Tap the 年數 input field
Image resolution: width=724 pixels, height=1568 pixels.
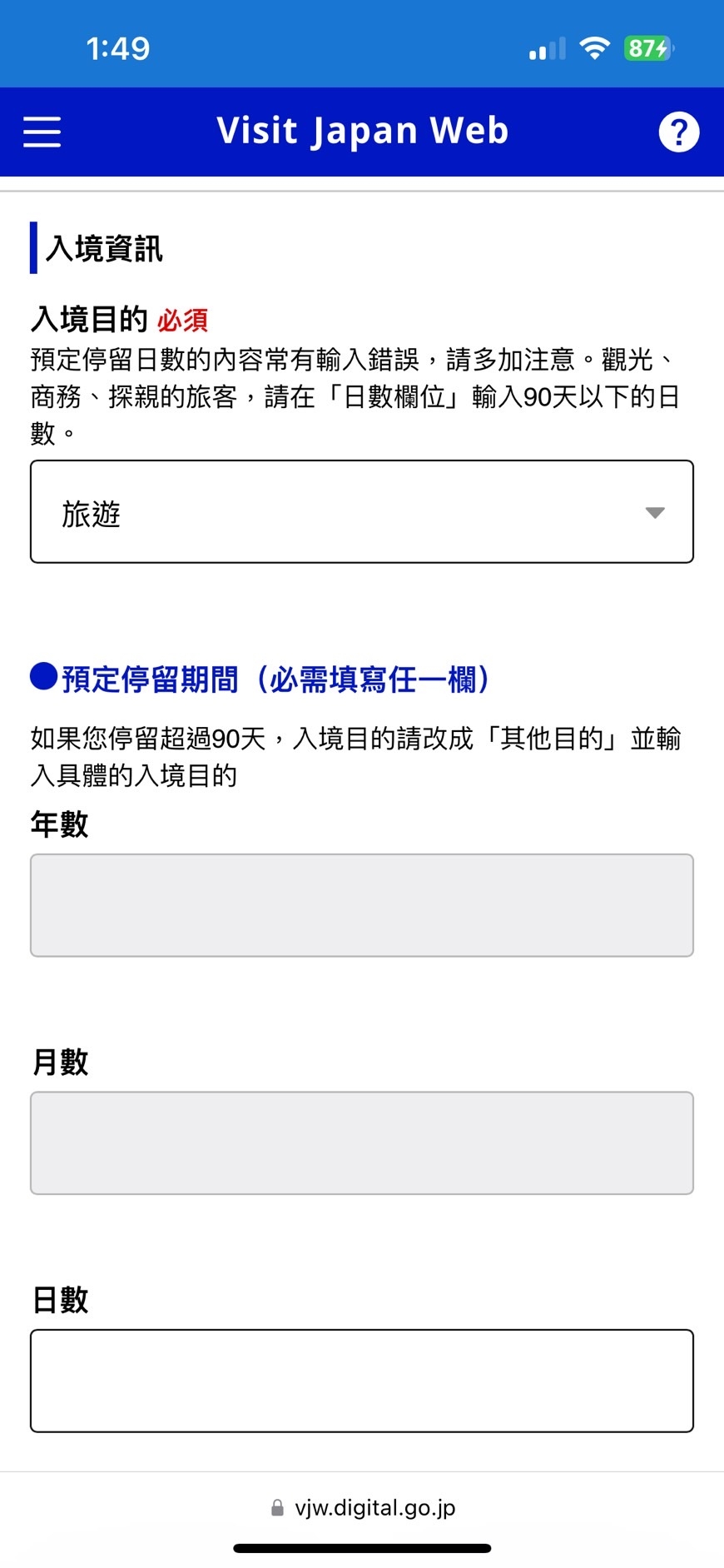pyautogui.click(x=362, y=905)
